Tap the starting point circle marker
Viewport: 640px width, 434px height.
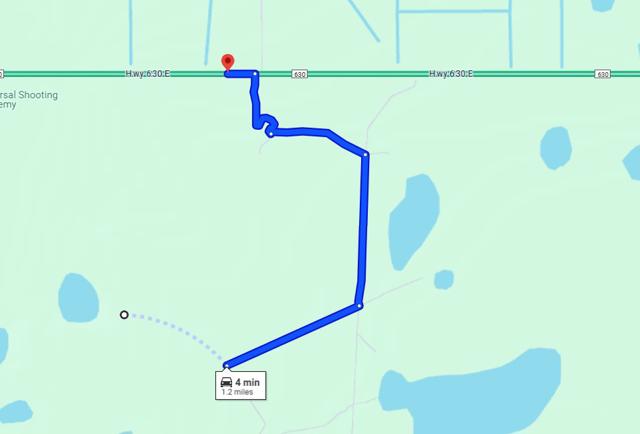pos(124,315)
